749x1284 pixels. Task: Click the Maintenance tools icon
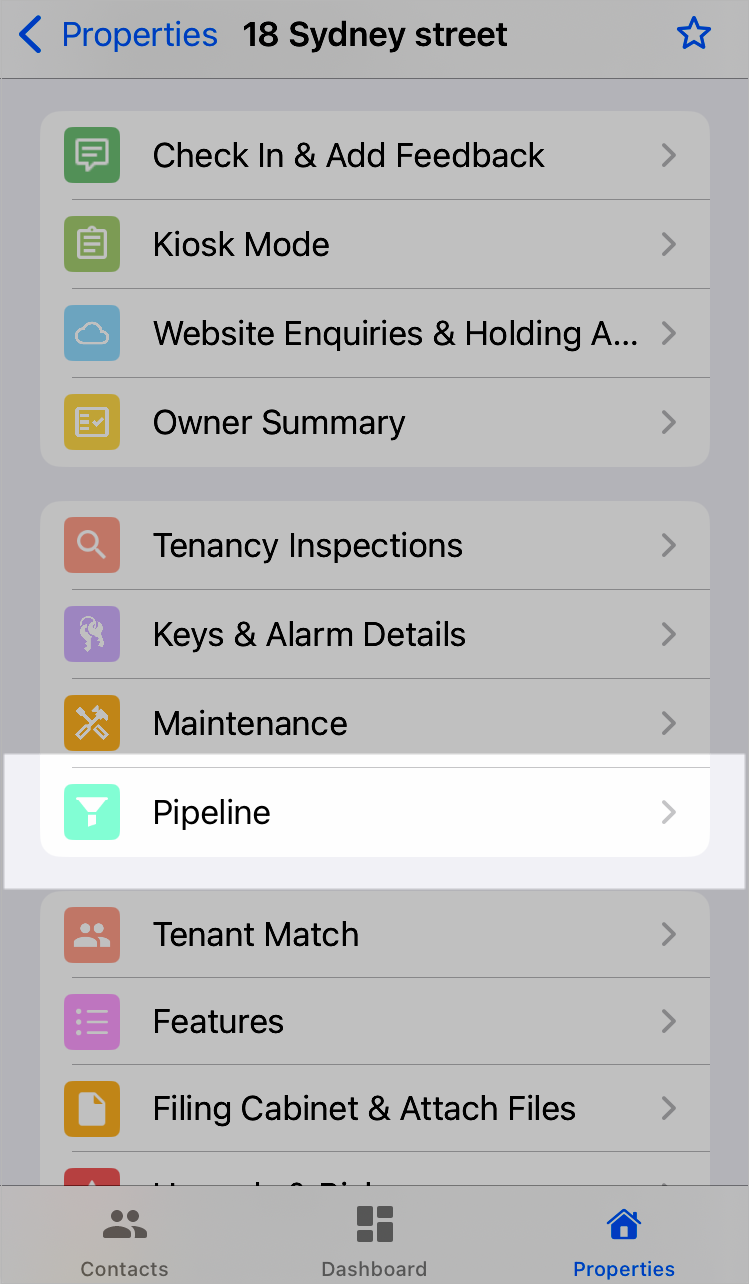(x=91, y=723)
